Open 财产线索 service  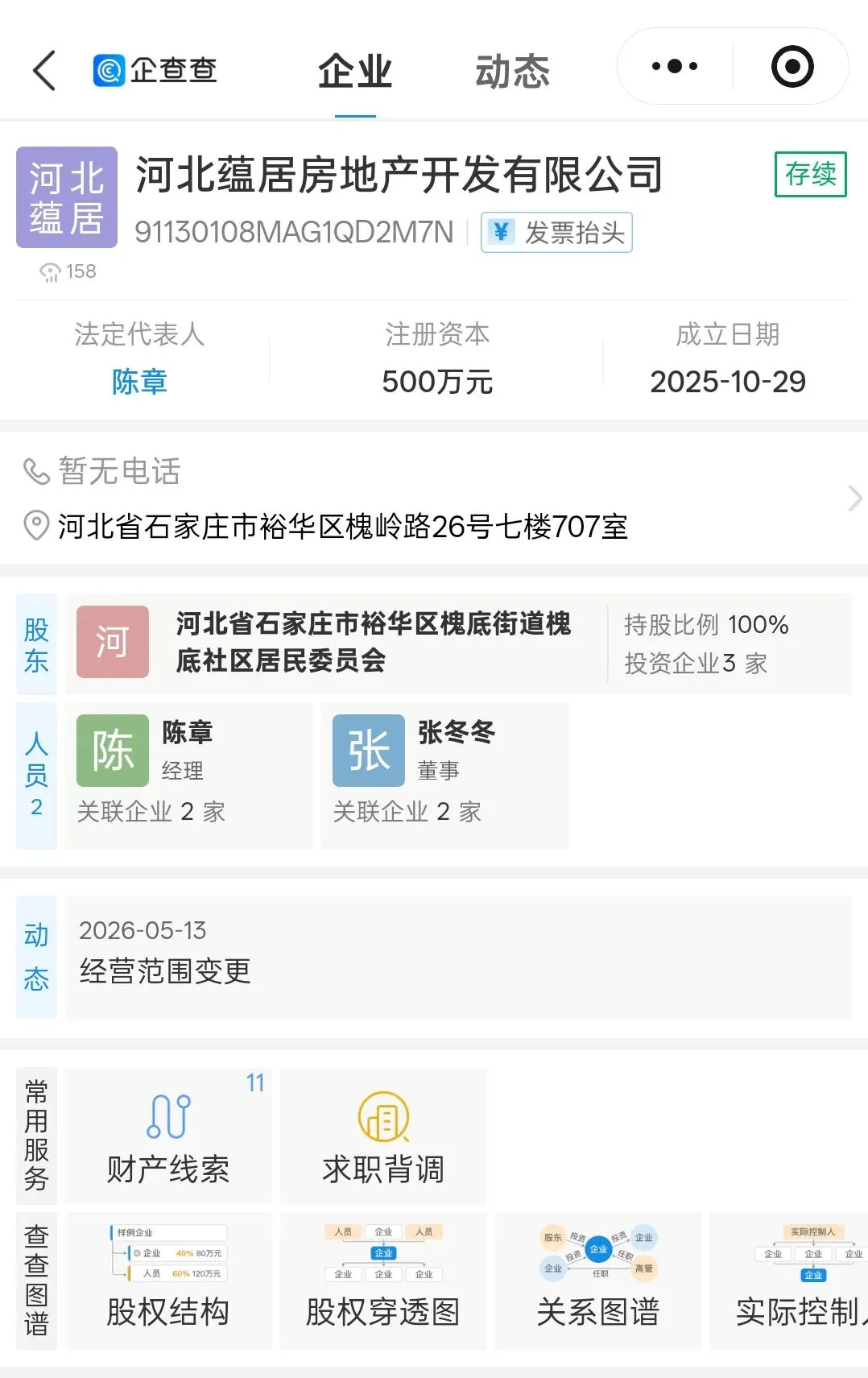[167, 1136]
